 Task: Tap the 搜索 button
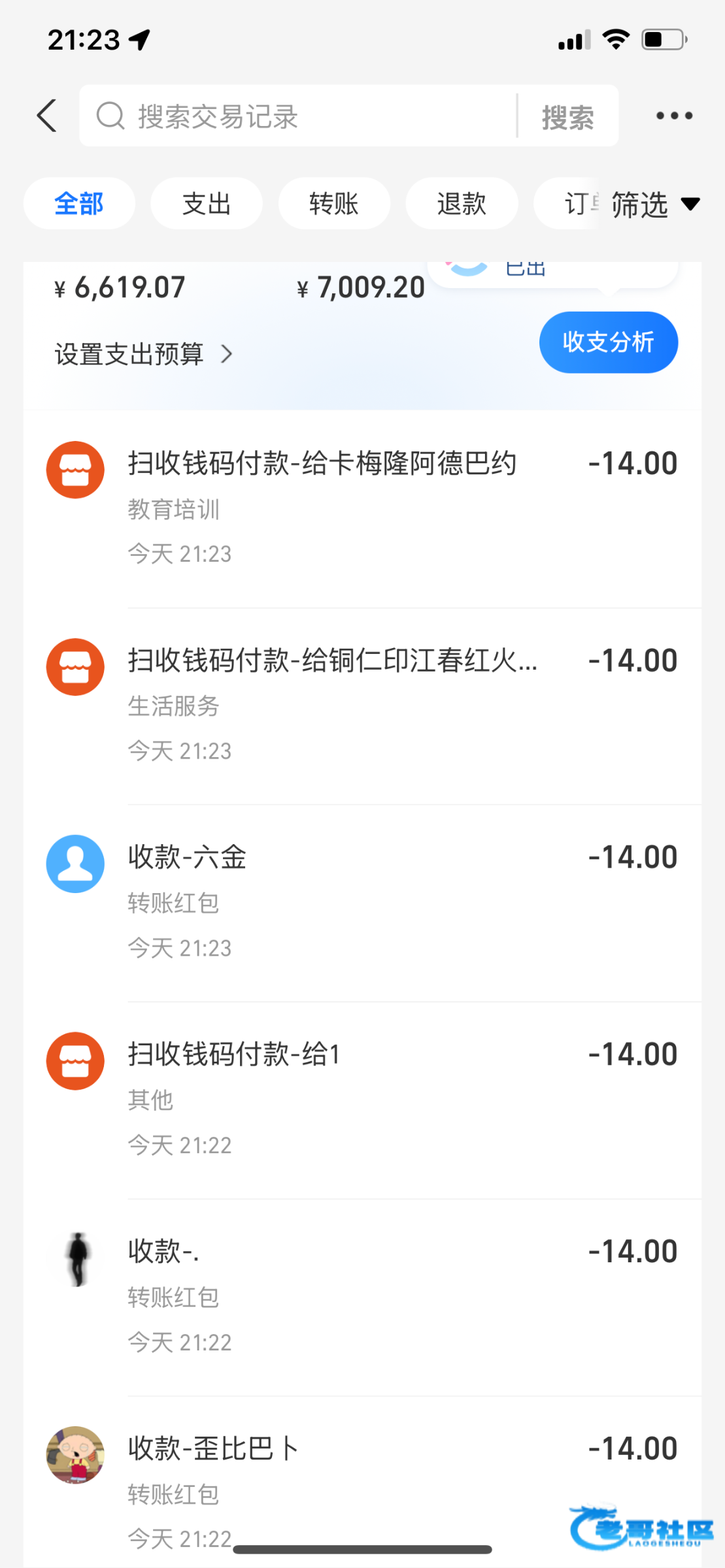pos(567,118)
